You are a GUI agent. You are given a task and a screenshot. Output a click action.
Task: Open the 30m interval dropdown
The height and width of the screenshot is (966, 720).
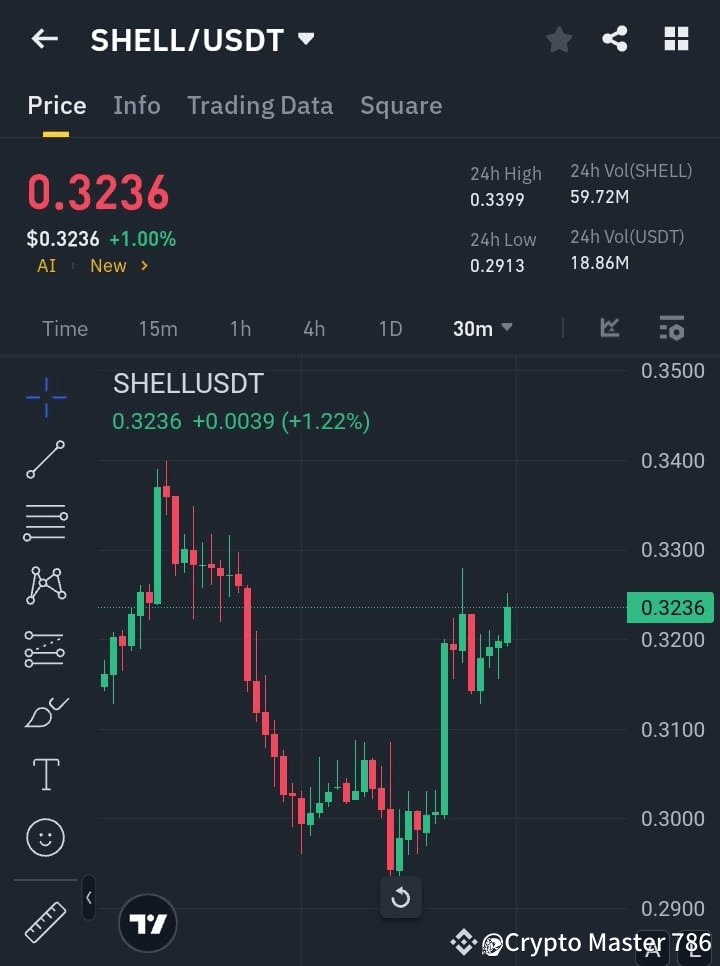click(483, 328)
